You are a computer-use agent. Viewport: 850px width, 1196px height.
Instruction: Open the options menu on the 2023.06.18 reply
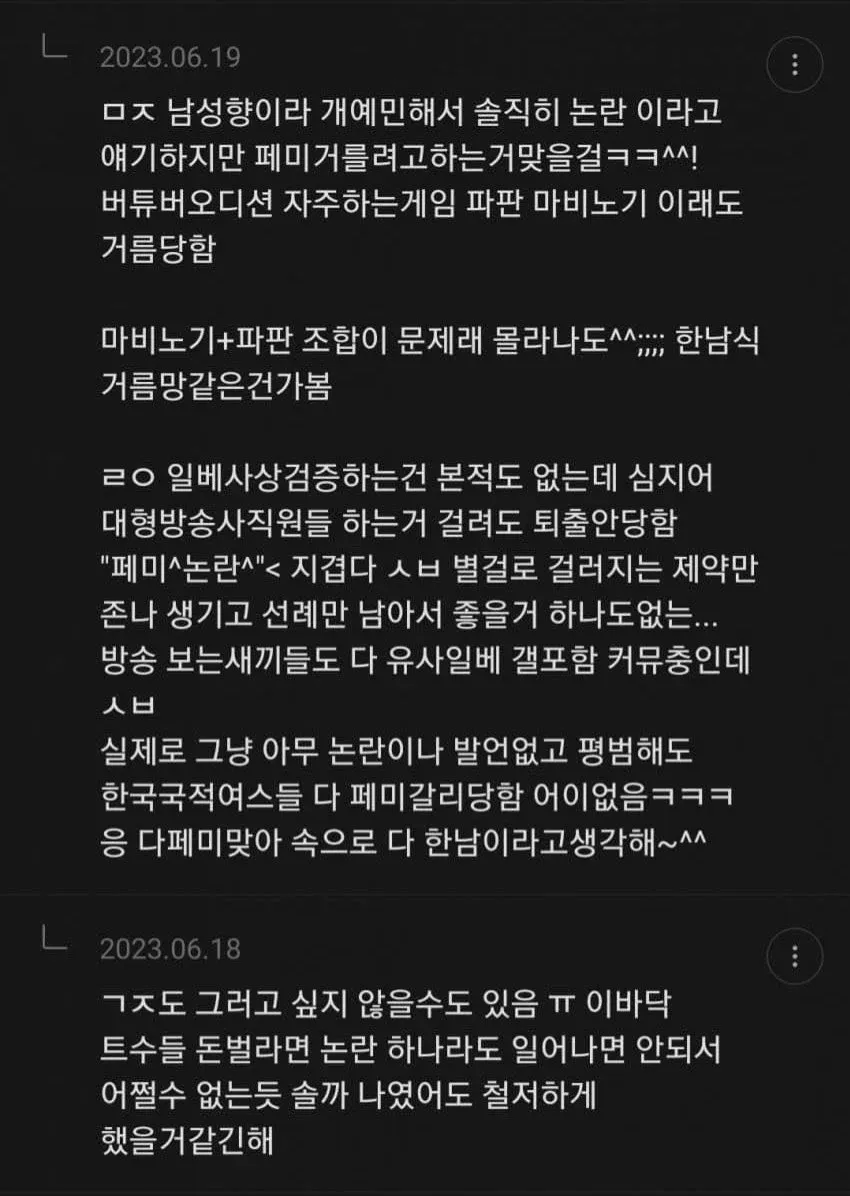tap(794, 956)
